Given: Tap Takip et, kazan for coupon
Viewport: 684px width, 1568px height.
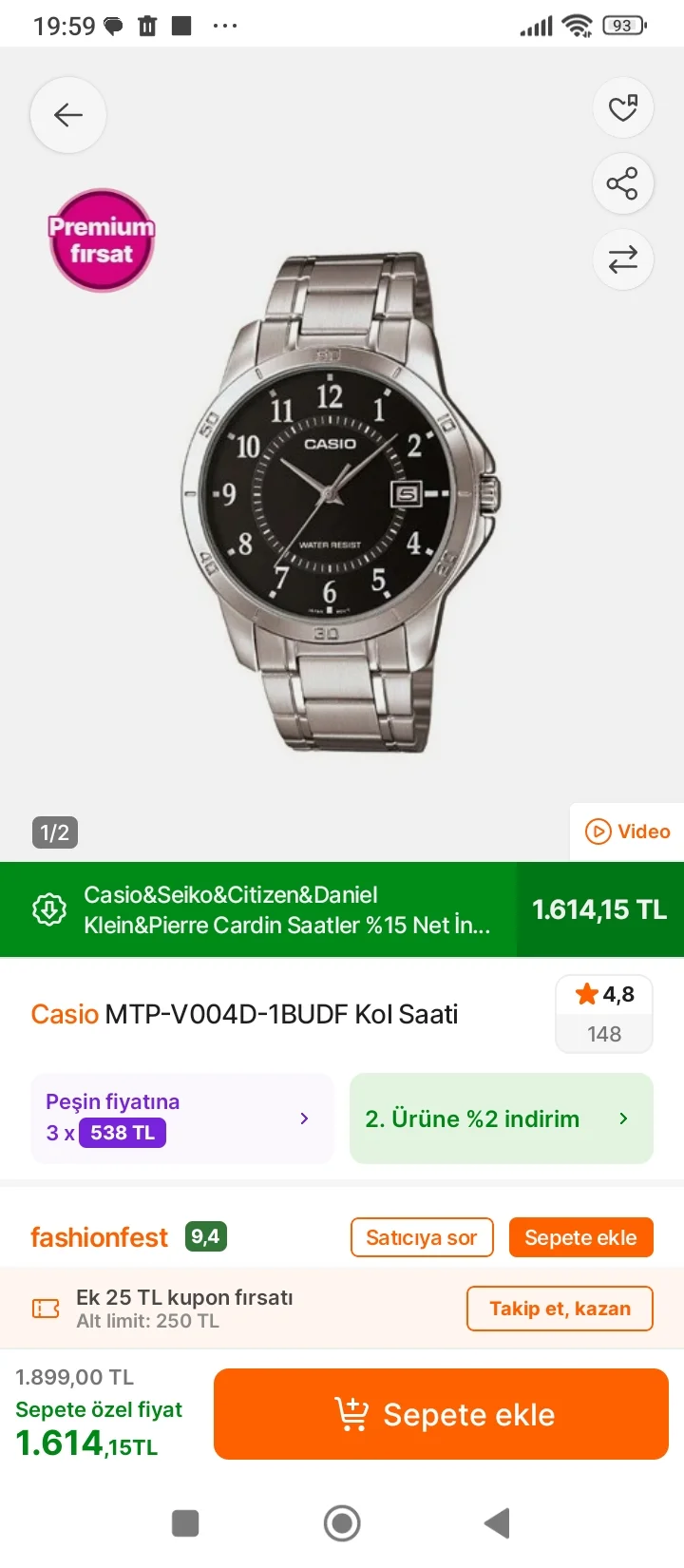Looking at the screenshot, I should (x=560, y=1309).
